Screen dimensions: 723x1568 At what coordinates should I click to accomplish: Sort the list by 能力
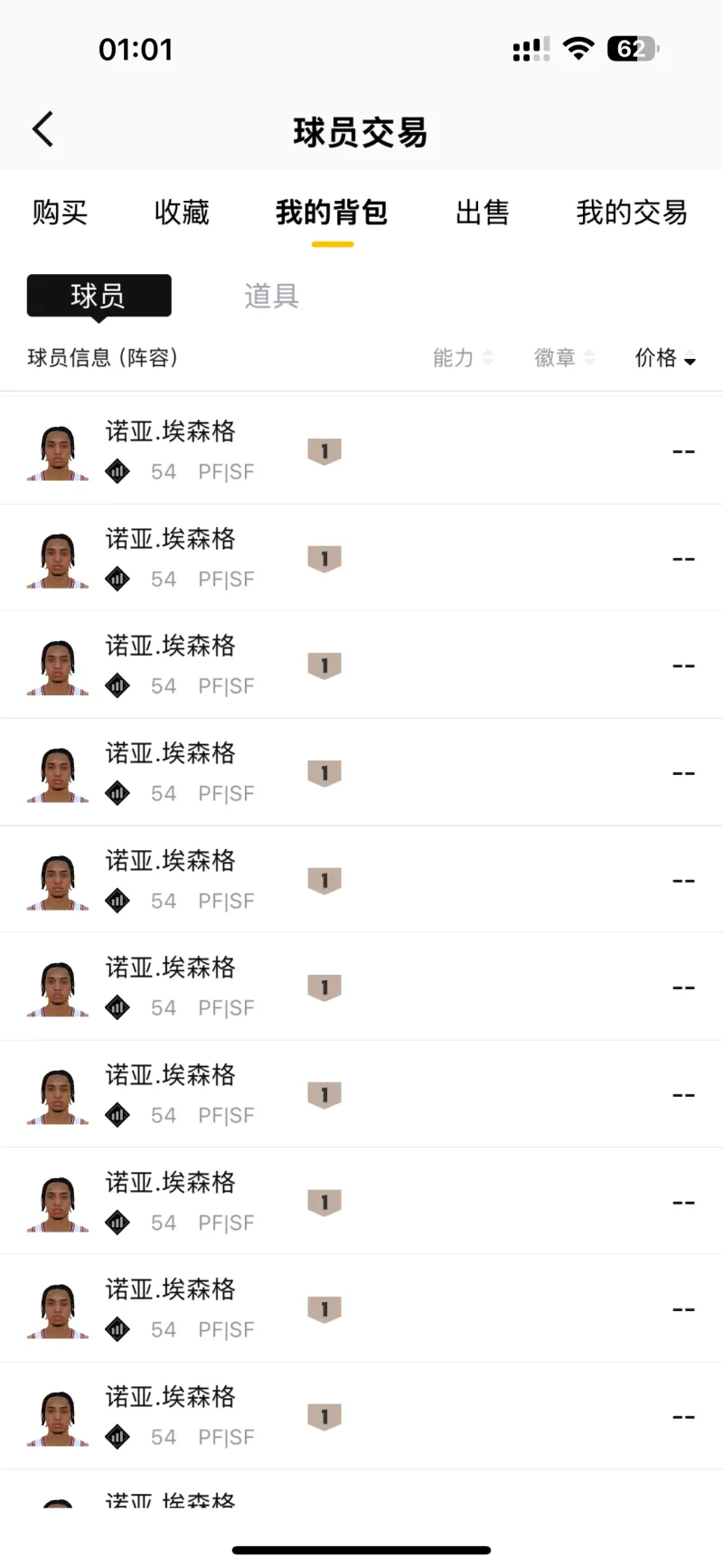[x=462, y=358]
